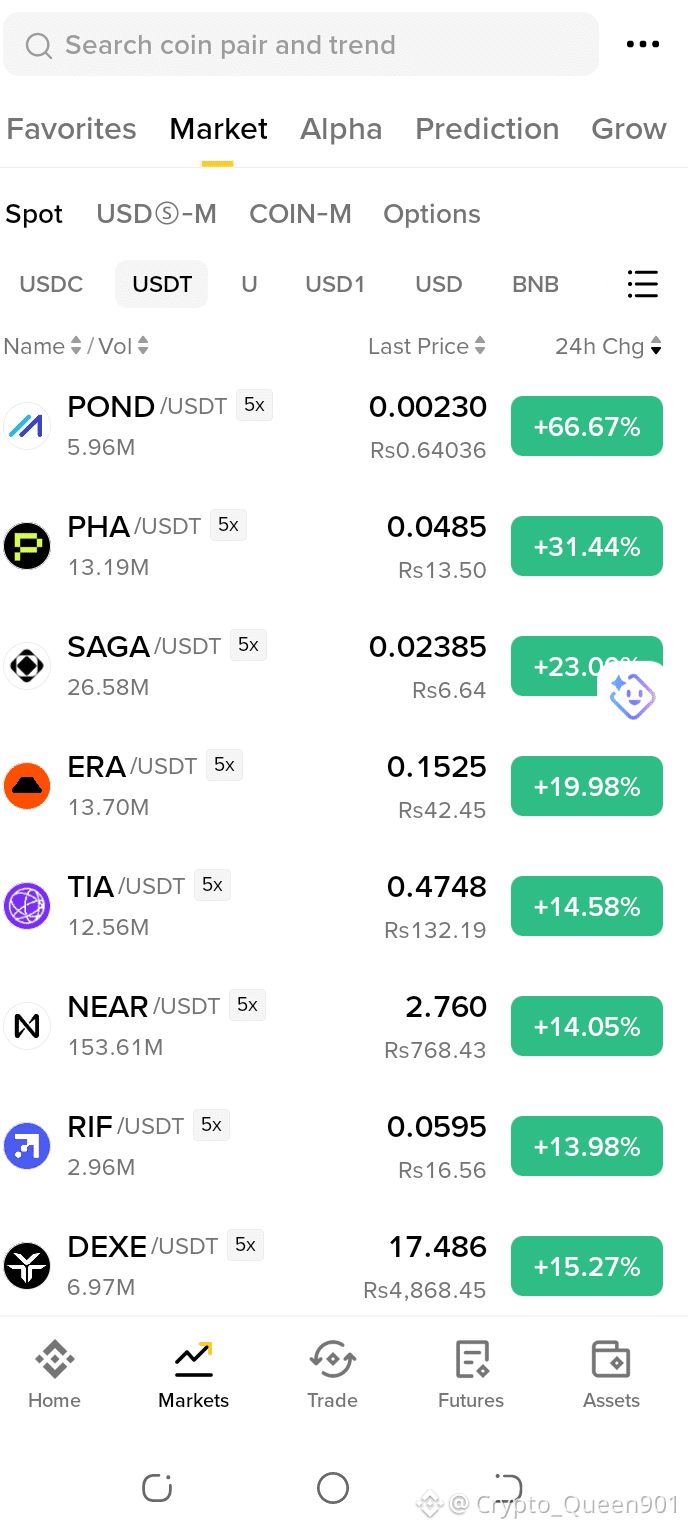Open the Assets tab
The width and height of the screenshot is (688, 1529).
click(x=611, y=1375)
